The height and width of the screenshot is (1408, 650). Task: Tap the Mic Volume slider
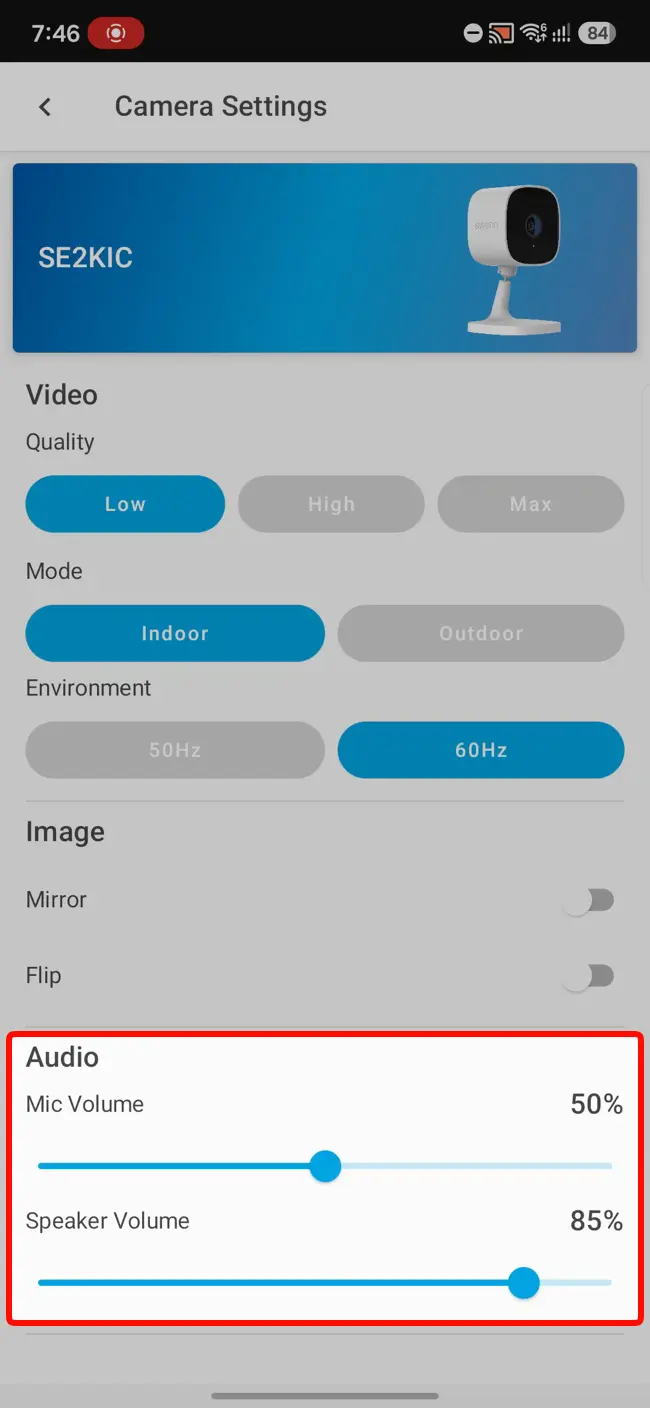pos(325,1166)
